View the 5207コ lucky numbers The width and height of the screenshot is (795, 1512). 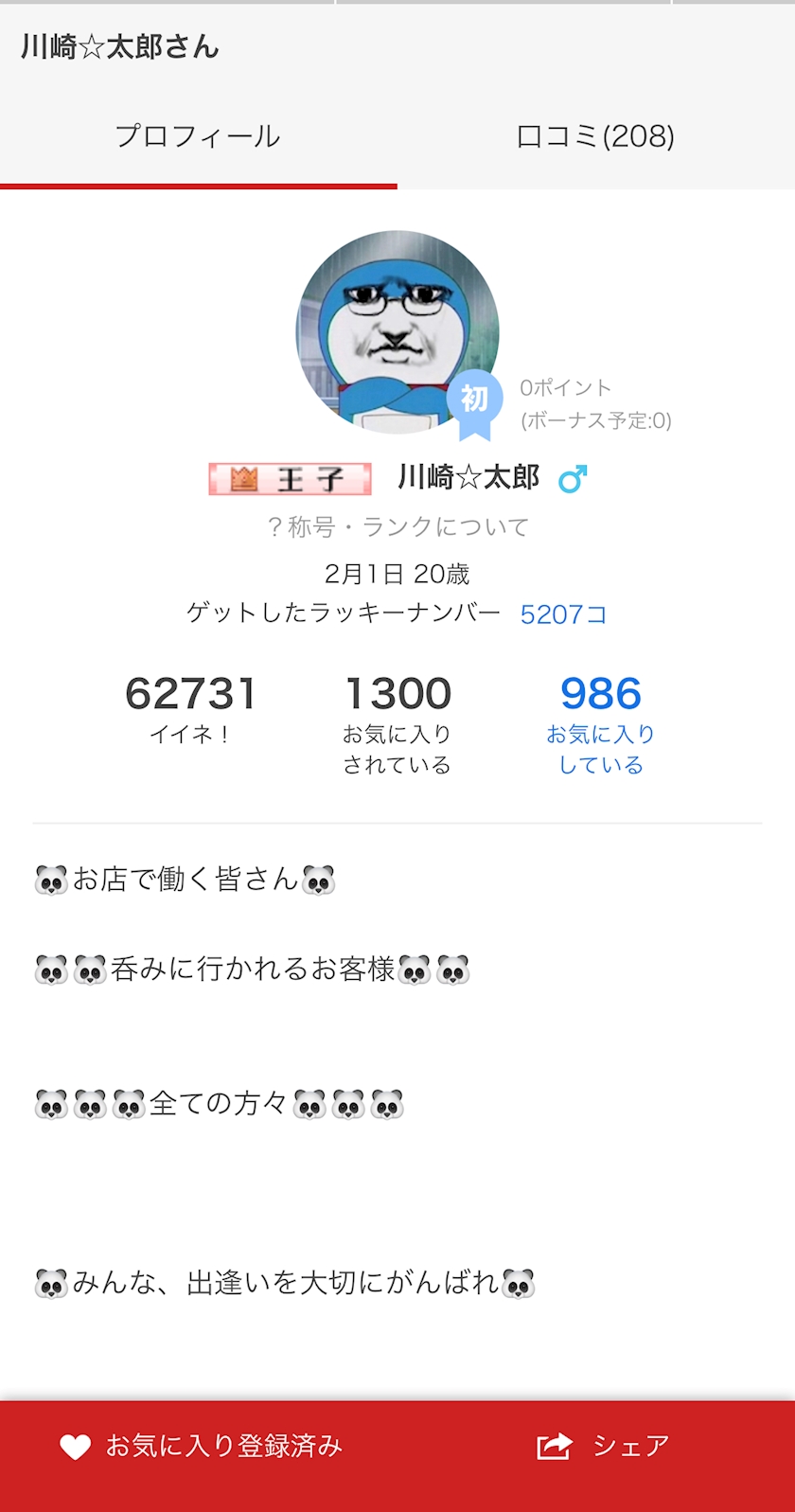pyautogui.click(x=563, y=614)
